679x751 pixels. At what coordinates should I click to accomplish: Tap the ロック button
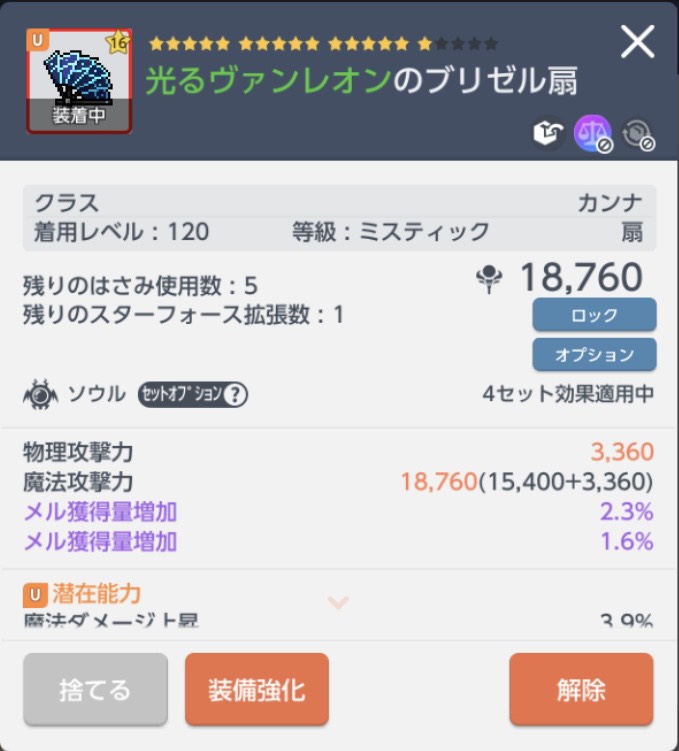coord(594,314)
